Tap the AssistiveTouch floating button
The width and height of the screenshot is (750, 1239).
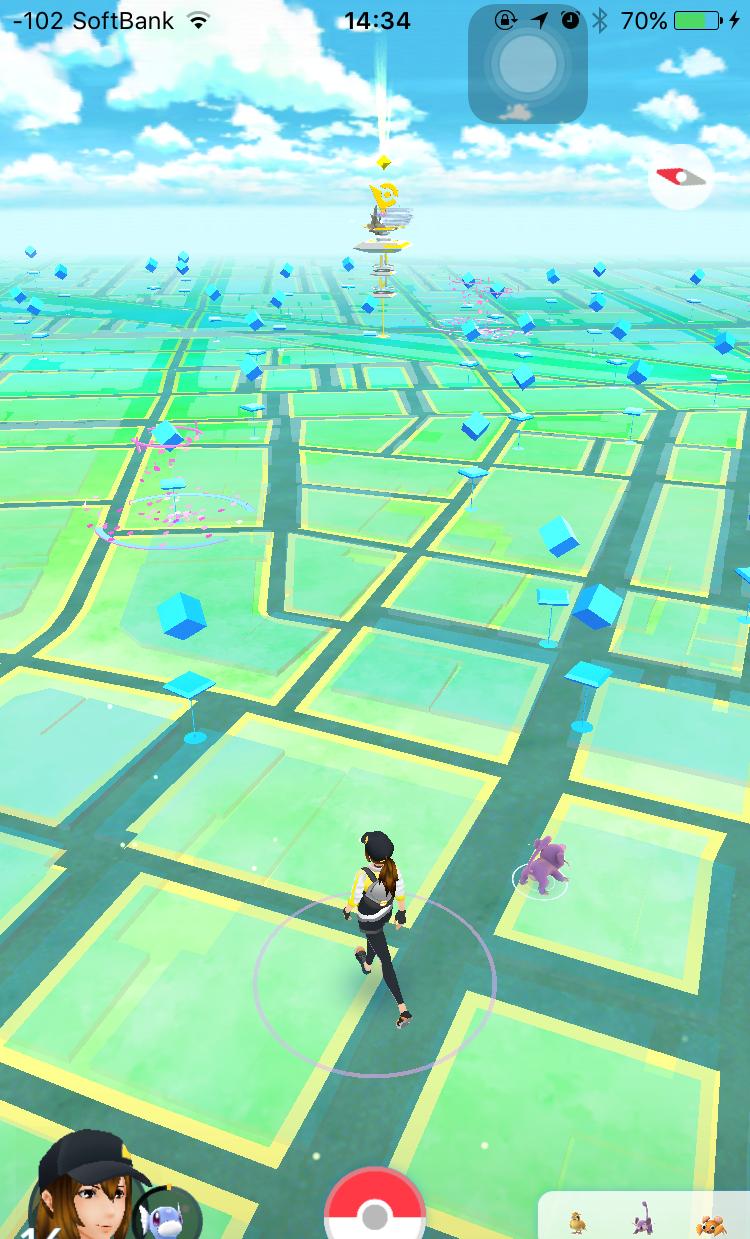(528, 64)
